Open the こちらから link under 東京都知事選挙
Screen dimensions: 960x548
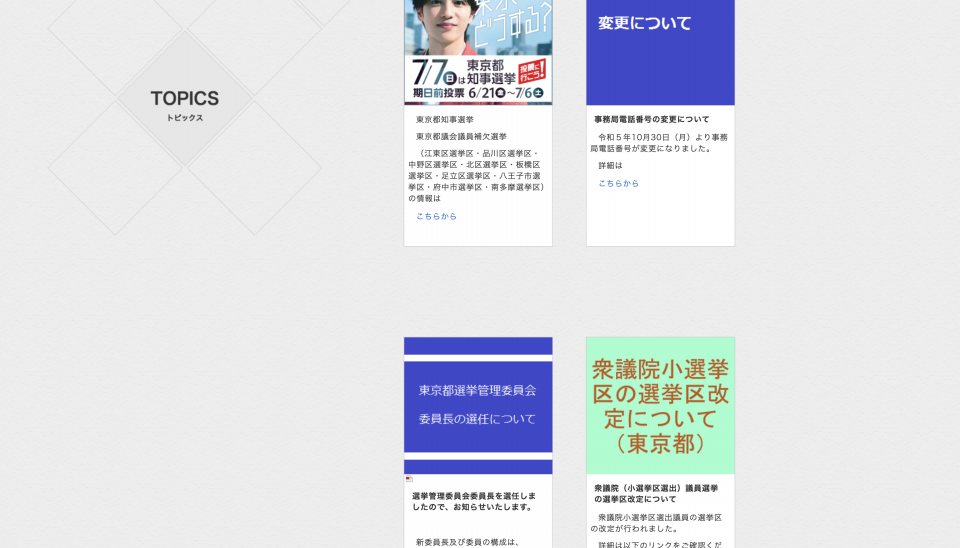436,216
